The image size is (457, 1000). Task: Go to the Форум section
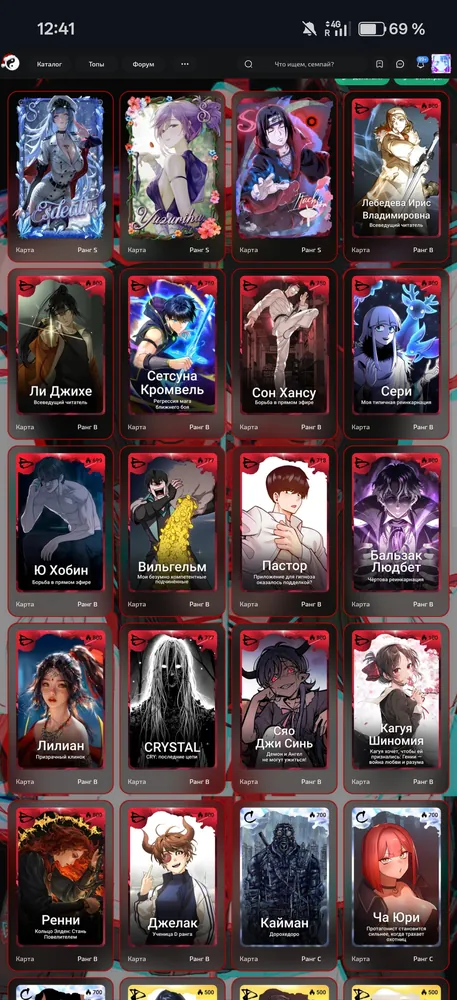[143, 64]
